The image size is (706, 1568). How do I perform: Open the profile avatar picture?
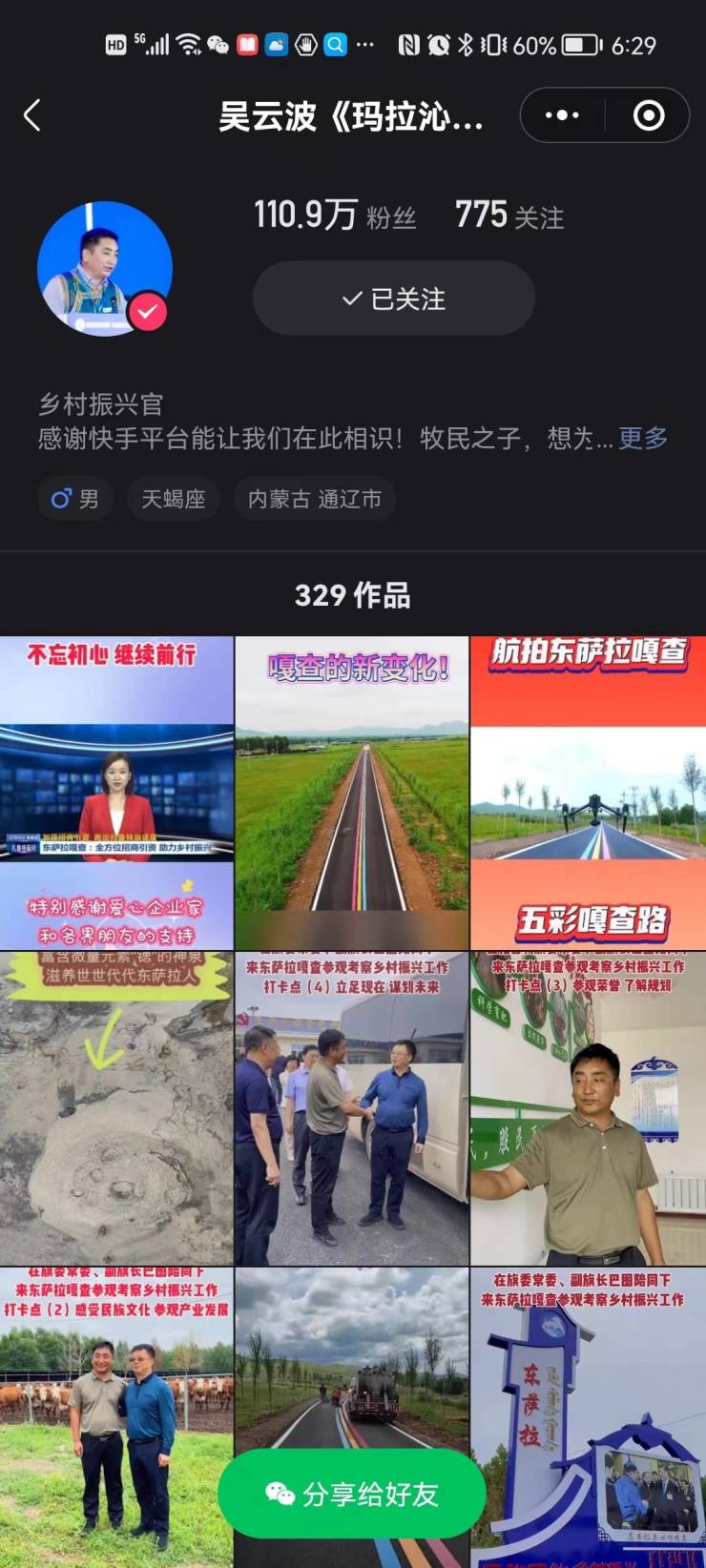pos(105,269)
